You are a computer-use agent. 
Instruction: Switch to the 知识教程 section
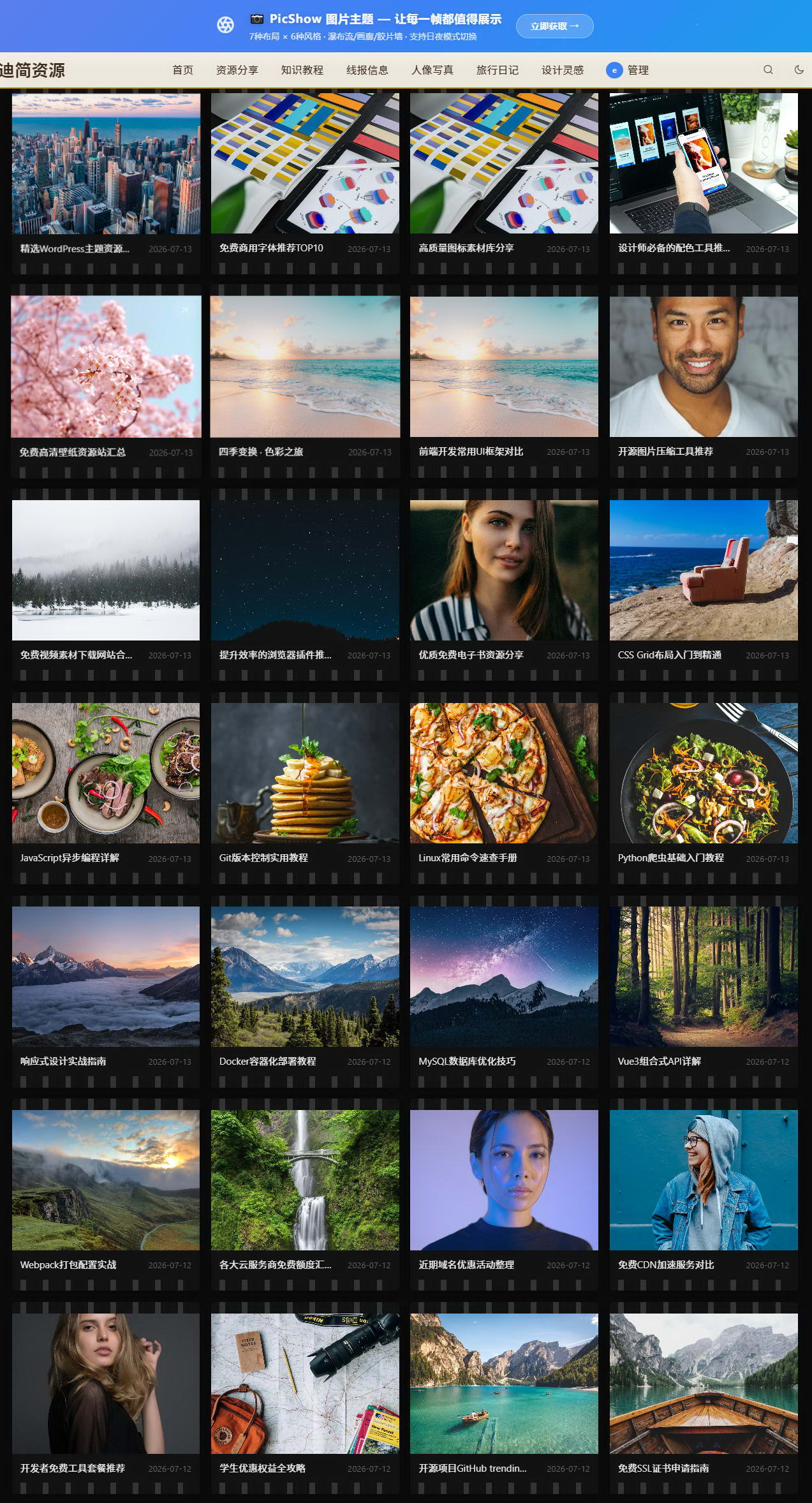(302, 70)
